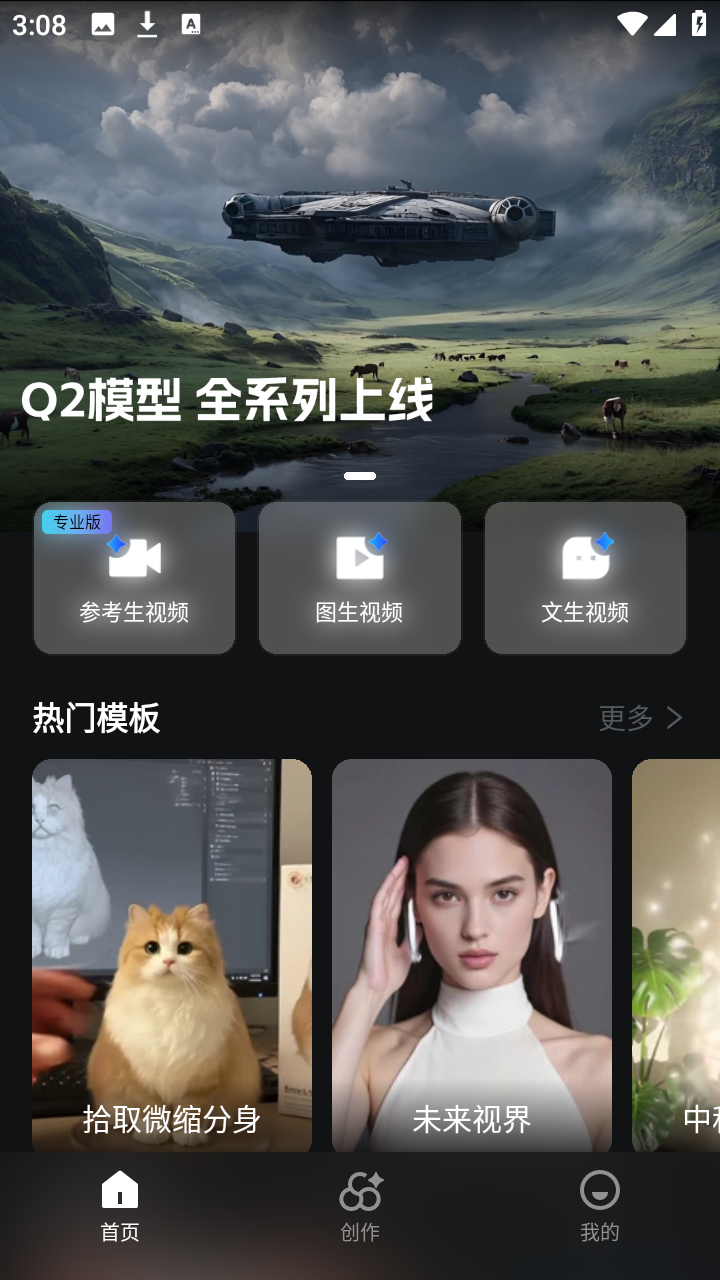Open the 拾取微缩分身 template thumbnail
This screenshot has height=1280, width=720.
tap(172, 950)
